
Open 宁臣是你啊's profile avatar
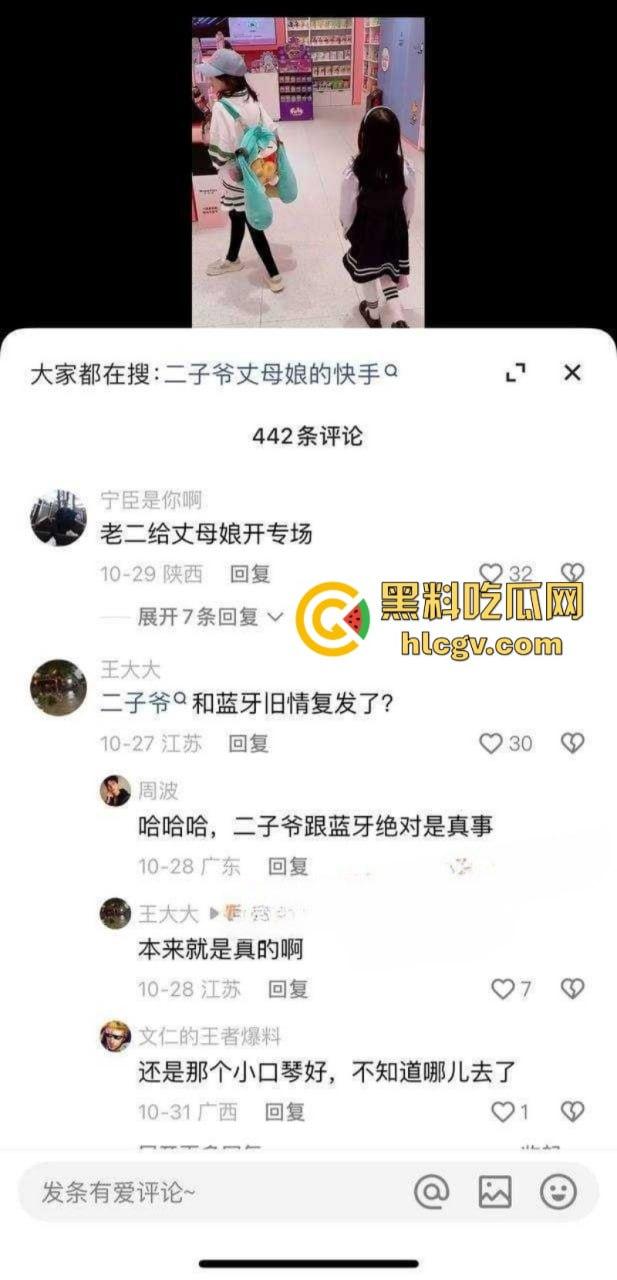pos(57,518)
